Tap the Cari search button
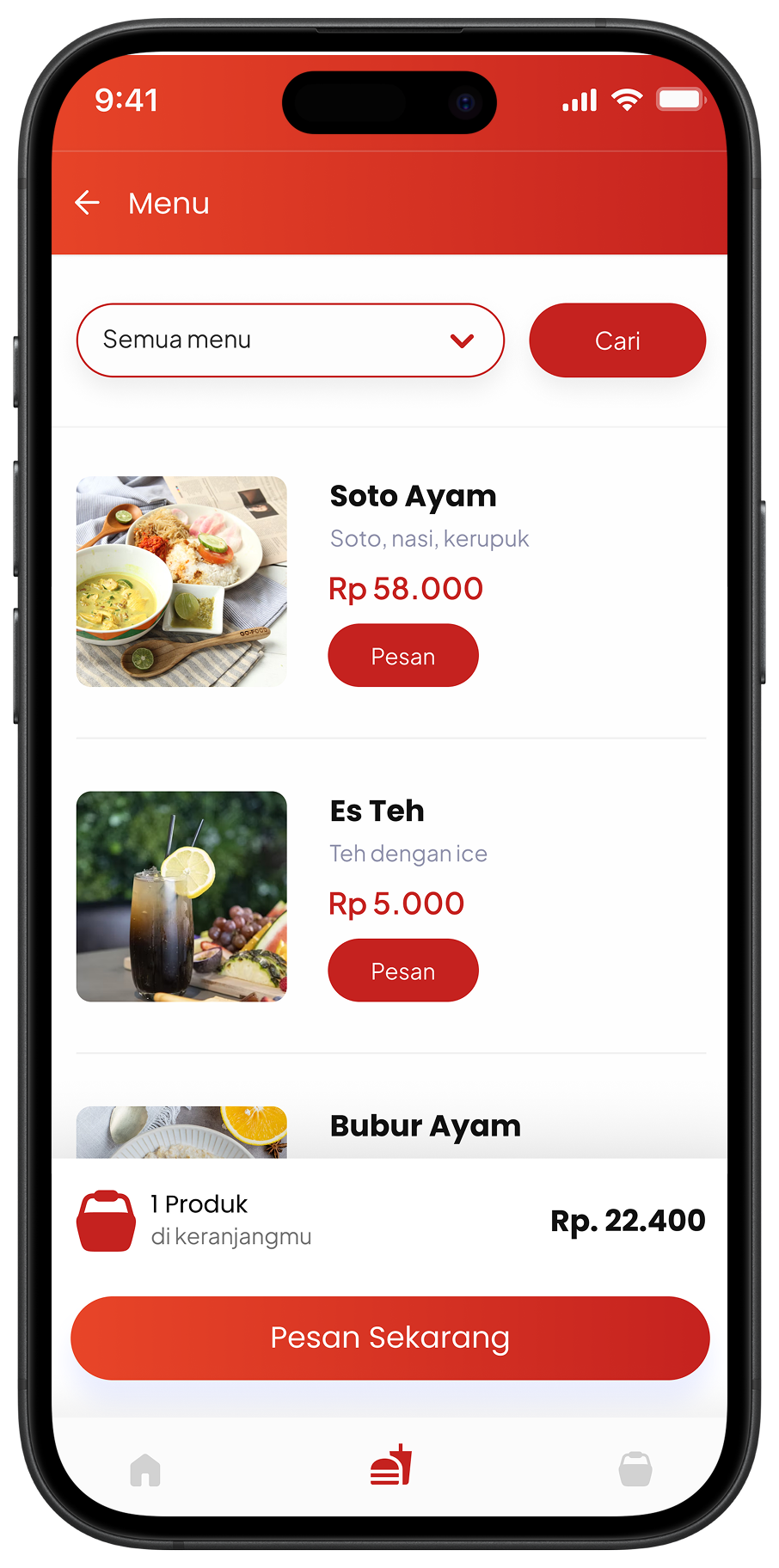This screenshot has width=779, height=1568. tap(617, 340)
